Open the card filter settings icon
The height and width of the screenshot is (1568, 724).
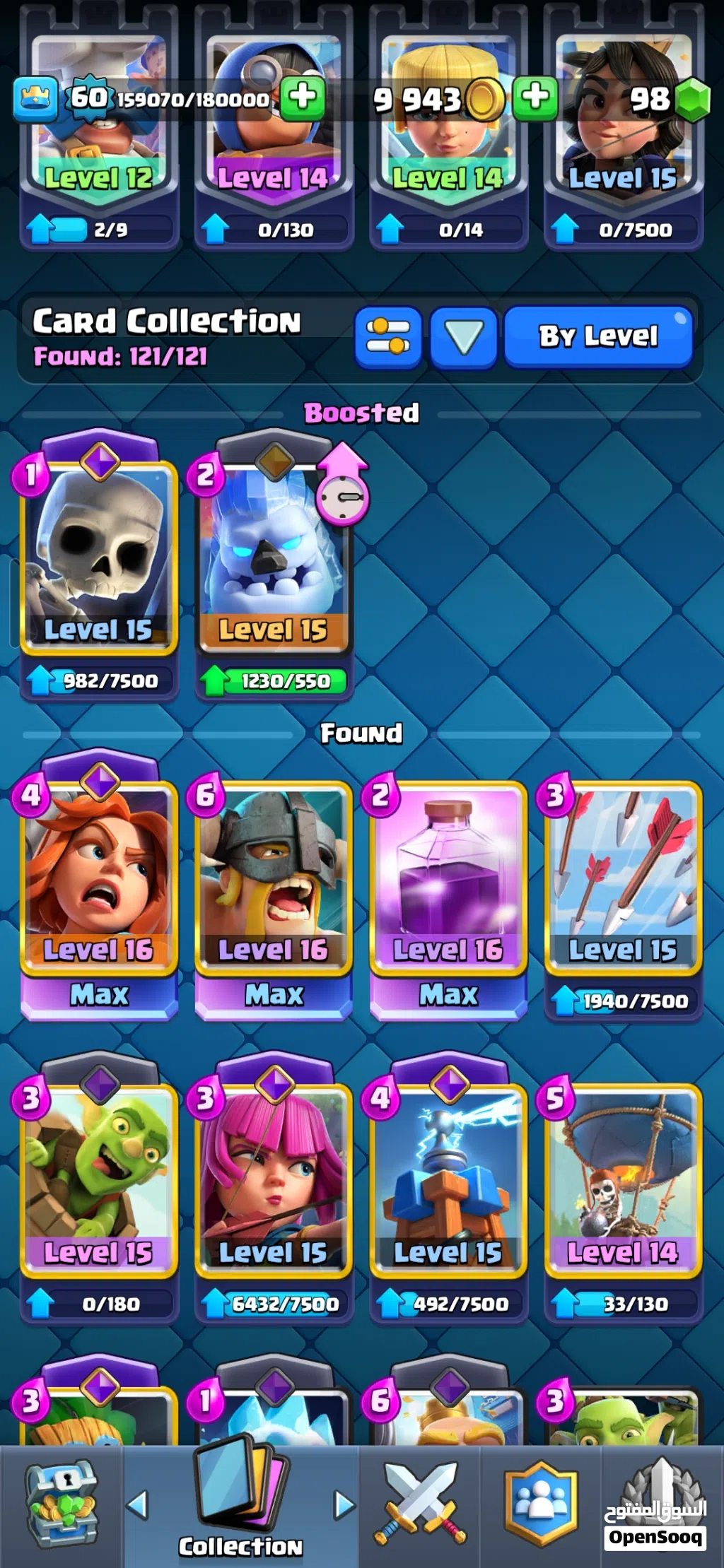click(388, 337)
